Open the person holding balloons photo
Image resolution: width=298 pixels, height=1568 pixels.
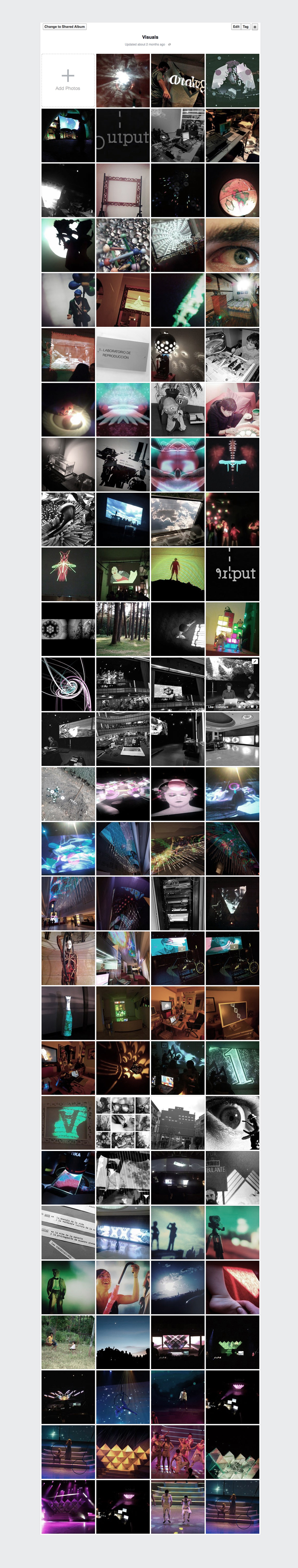68,300
